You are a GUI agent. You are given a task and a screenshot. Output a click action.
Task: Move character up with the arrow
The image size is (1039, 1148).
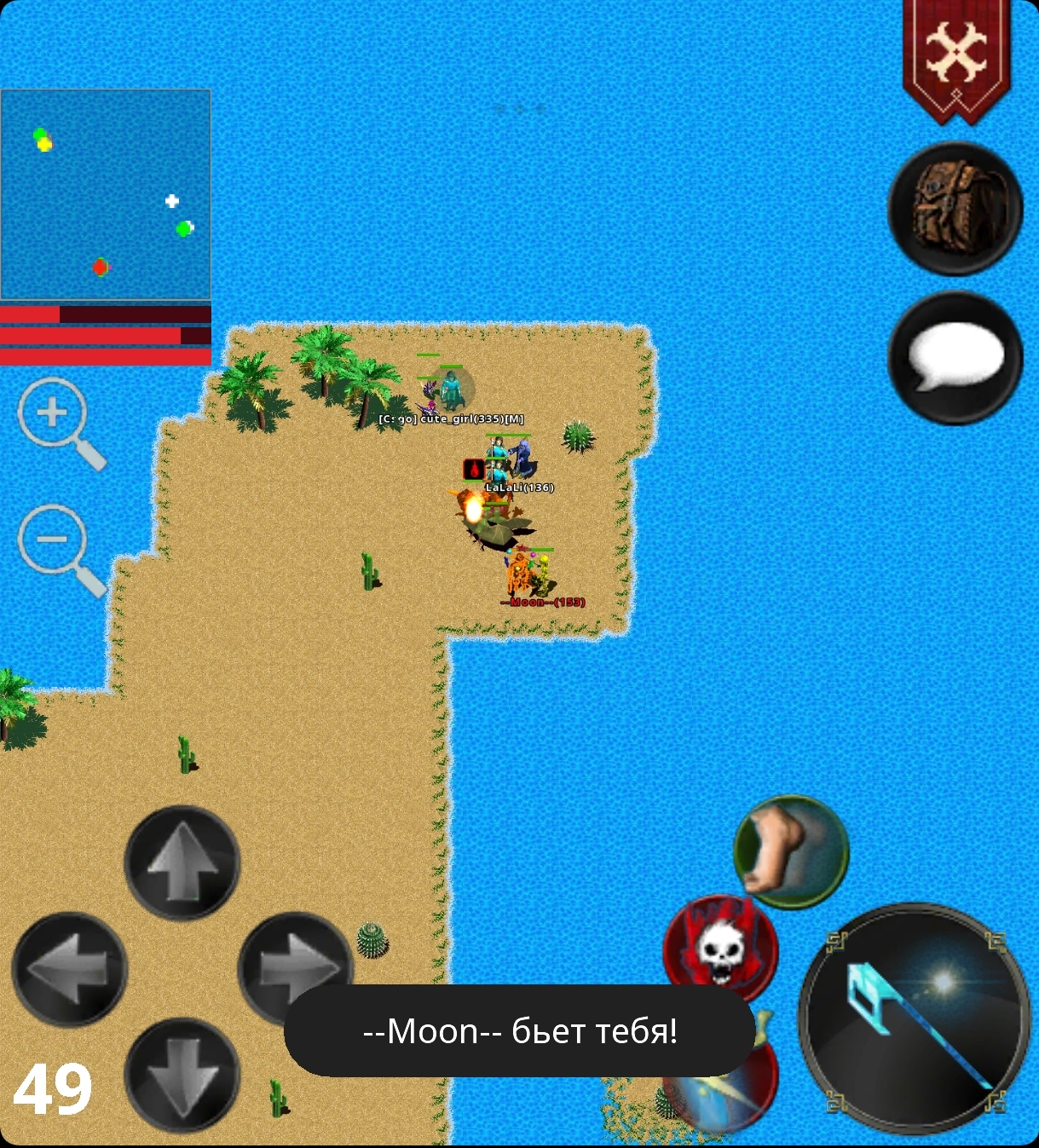click(x=182, y=862)
